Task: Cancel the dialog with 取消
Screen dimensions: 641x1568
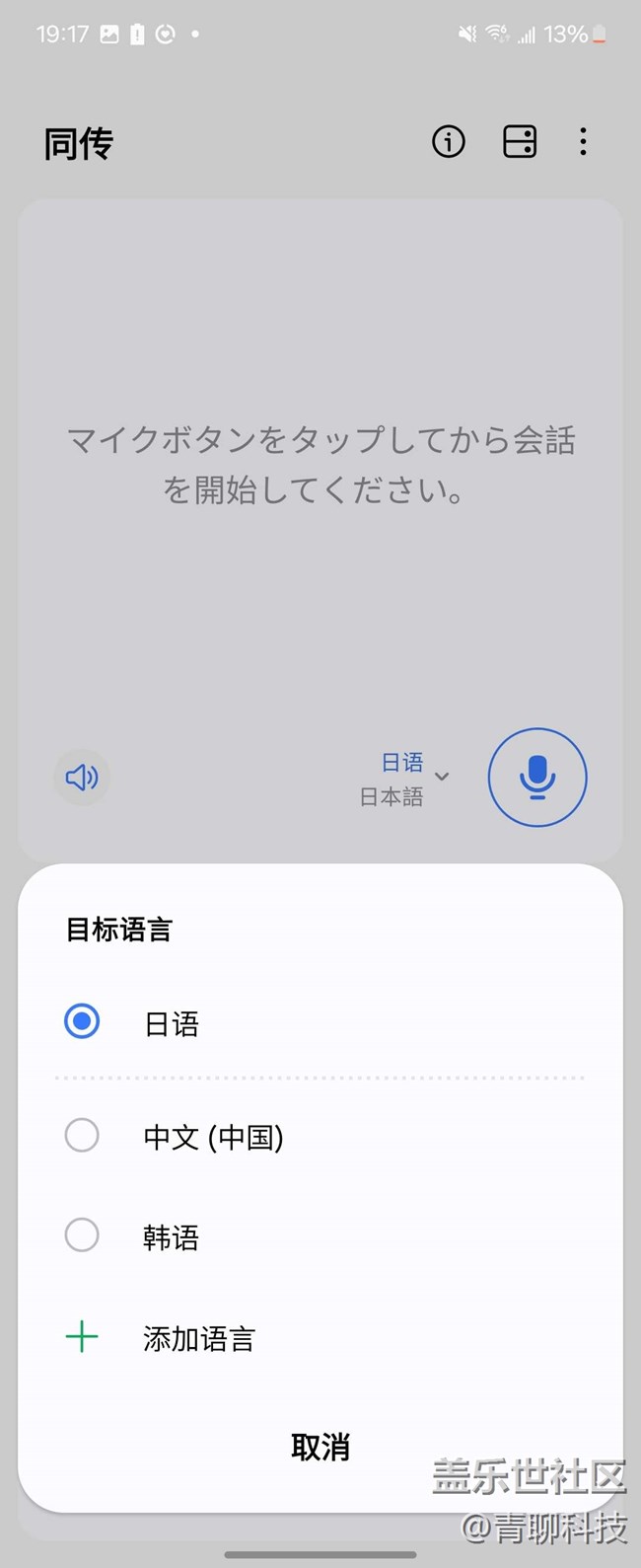Action: tap(320, 1447)
